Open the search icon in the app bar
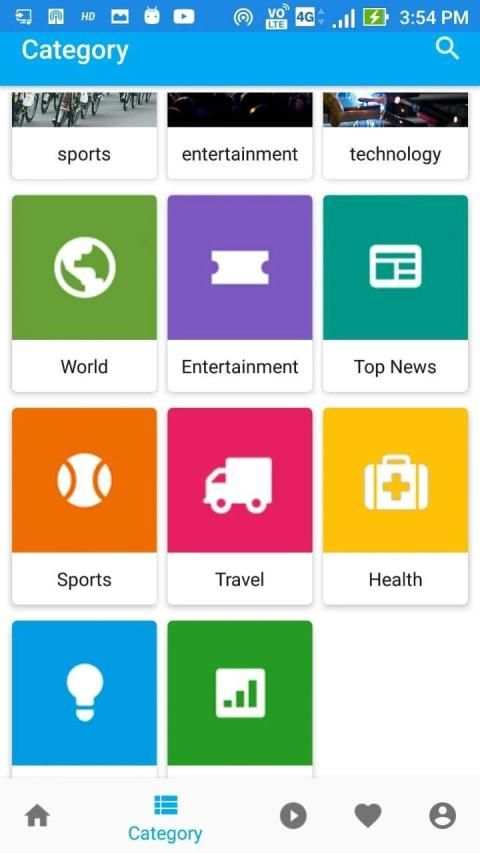The width and height of the screenshot is (480, 853). point(447,50)
